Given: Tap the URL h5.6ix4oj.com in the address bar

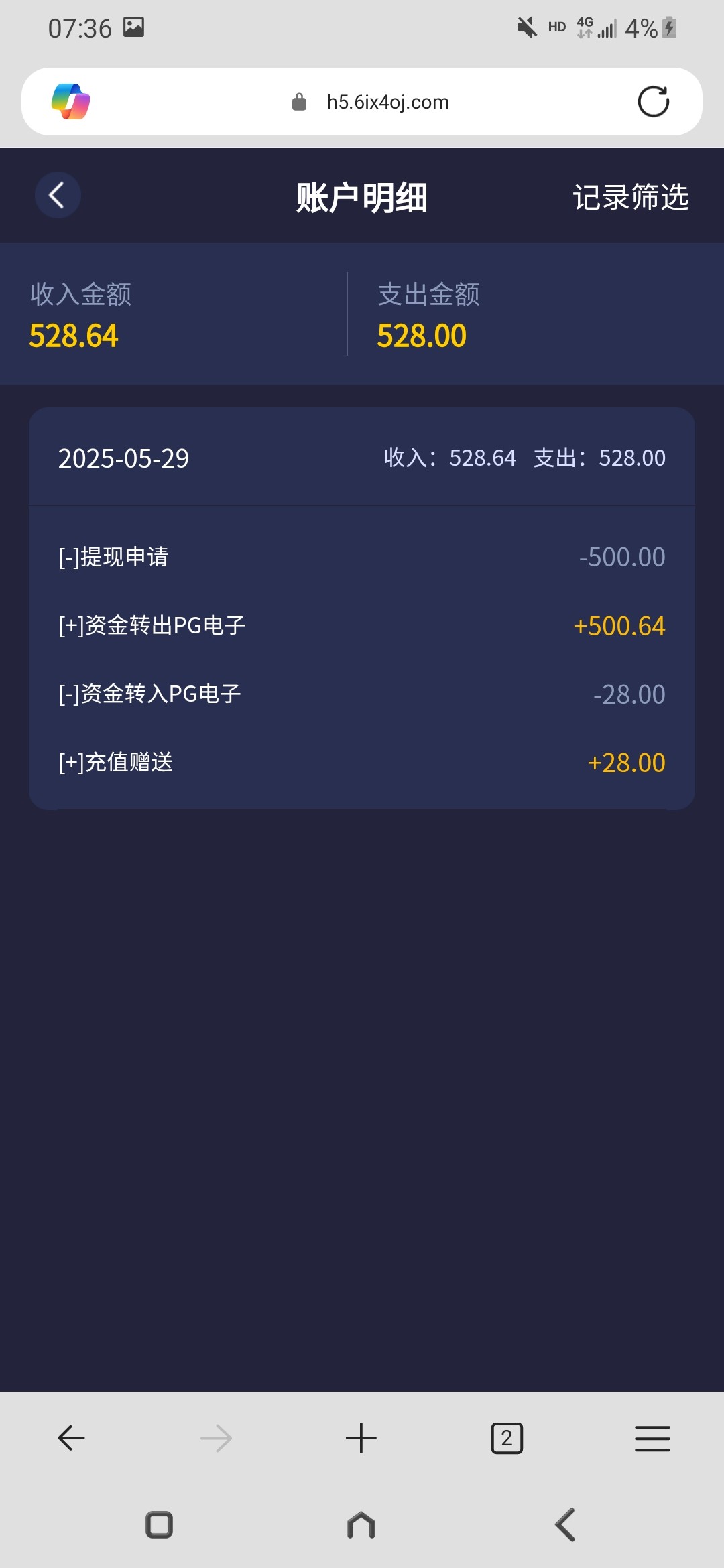Looking at the screenshot, I should click(x=387, y=102).
